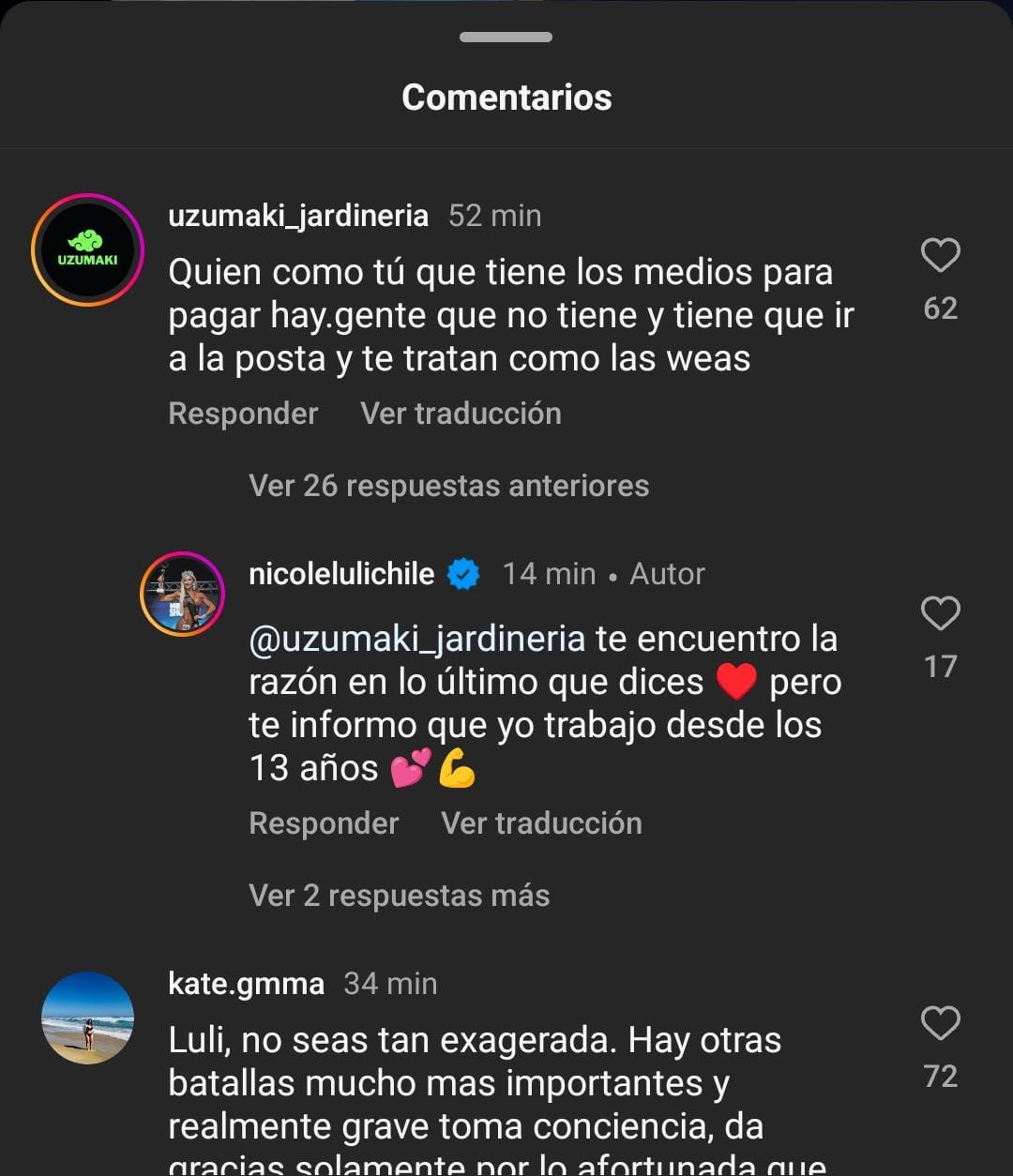The image size is (1013, 1176).
Task: Open kate.gmma's profile photo
Action: (x=88, y=1018)
